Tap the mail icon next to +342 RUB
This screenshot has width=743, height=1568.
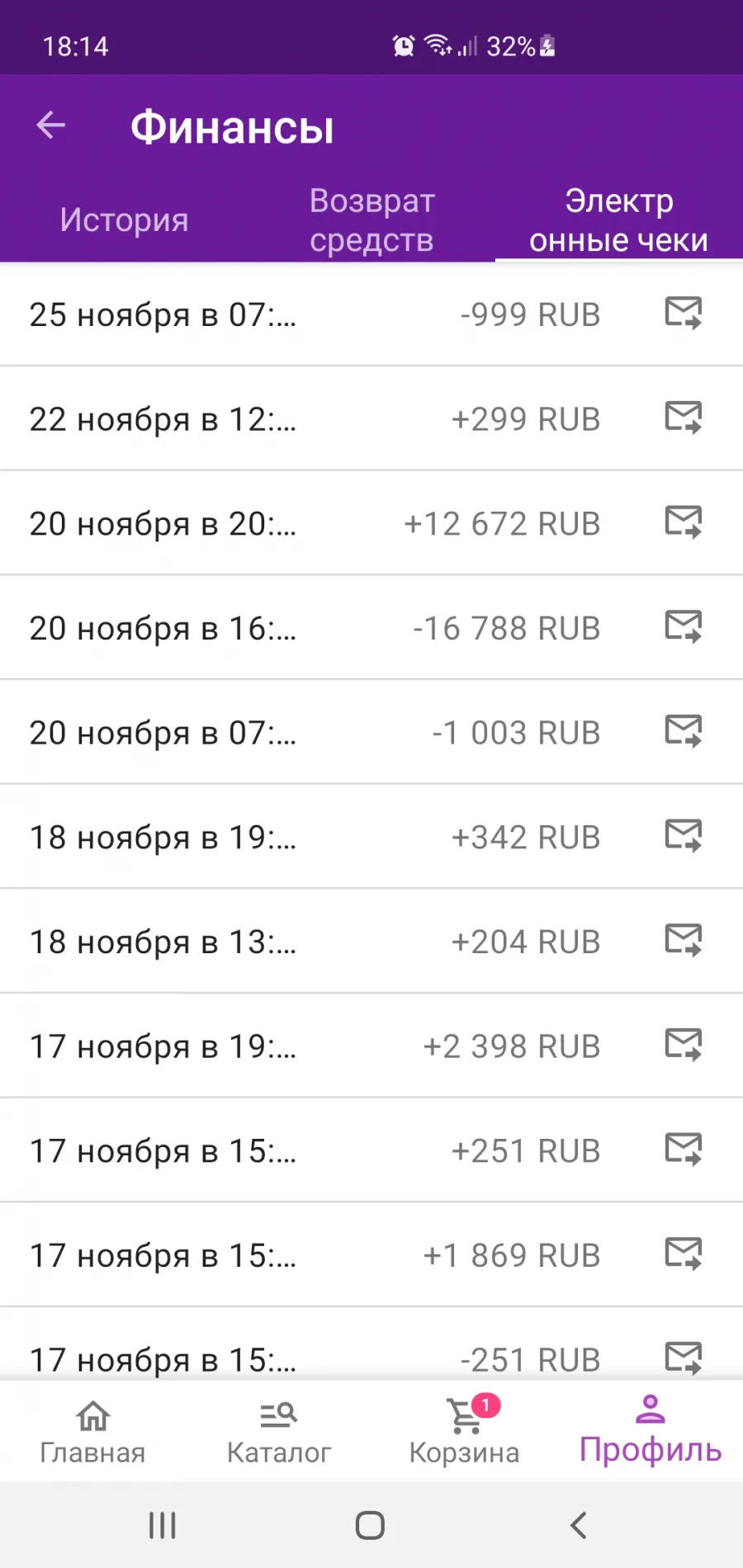coord(684,836)
